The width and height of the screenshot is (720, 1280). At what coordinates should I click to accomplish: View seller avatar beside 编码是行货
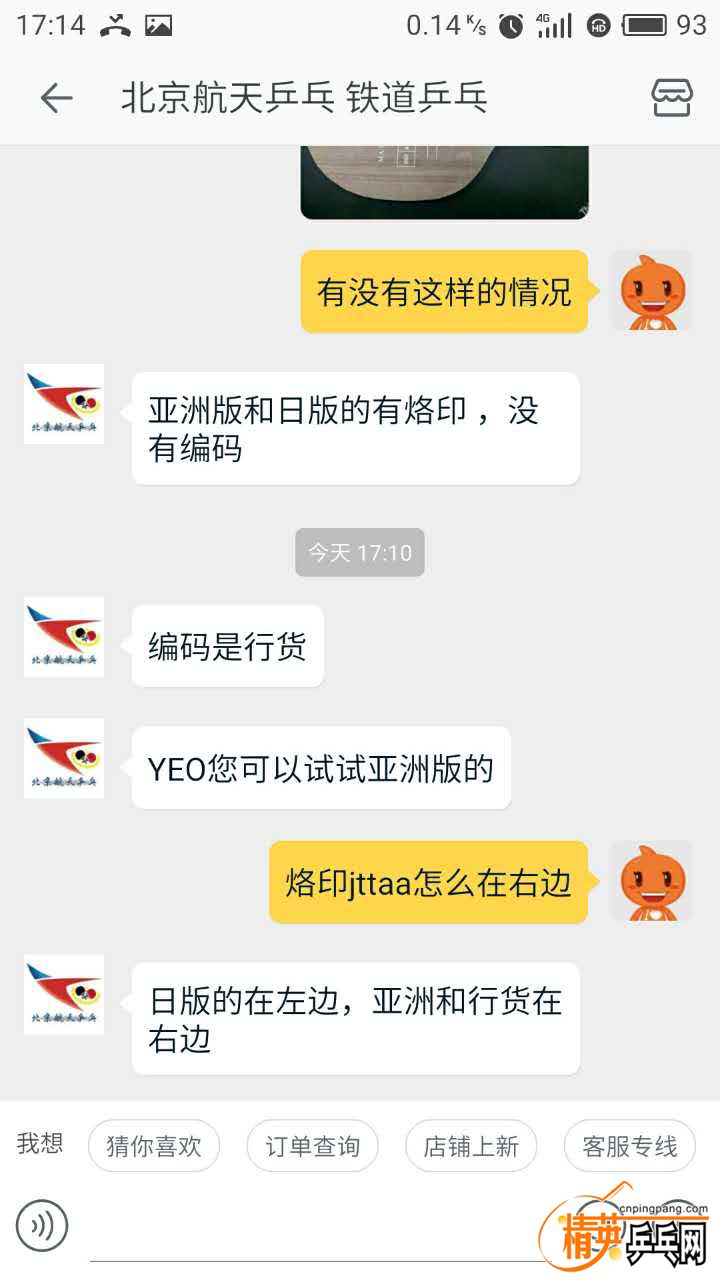(64, 636)
